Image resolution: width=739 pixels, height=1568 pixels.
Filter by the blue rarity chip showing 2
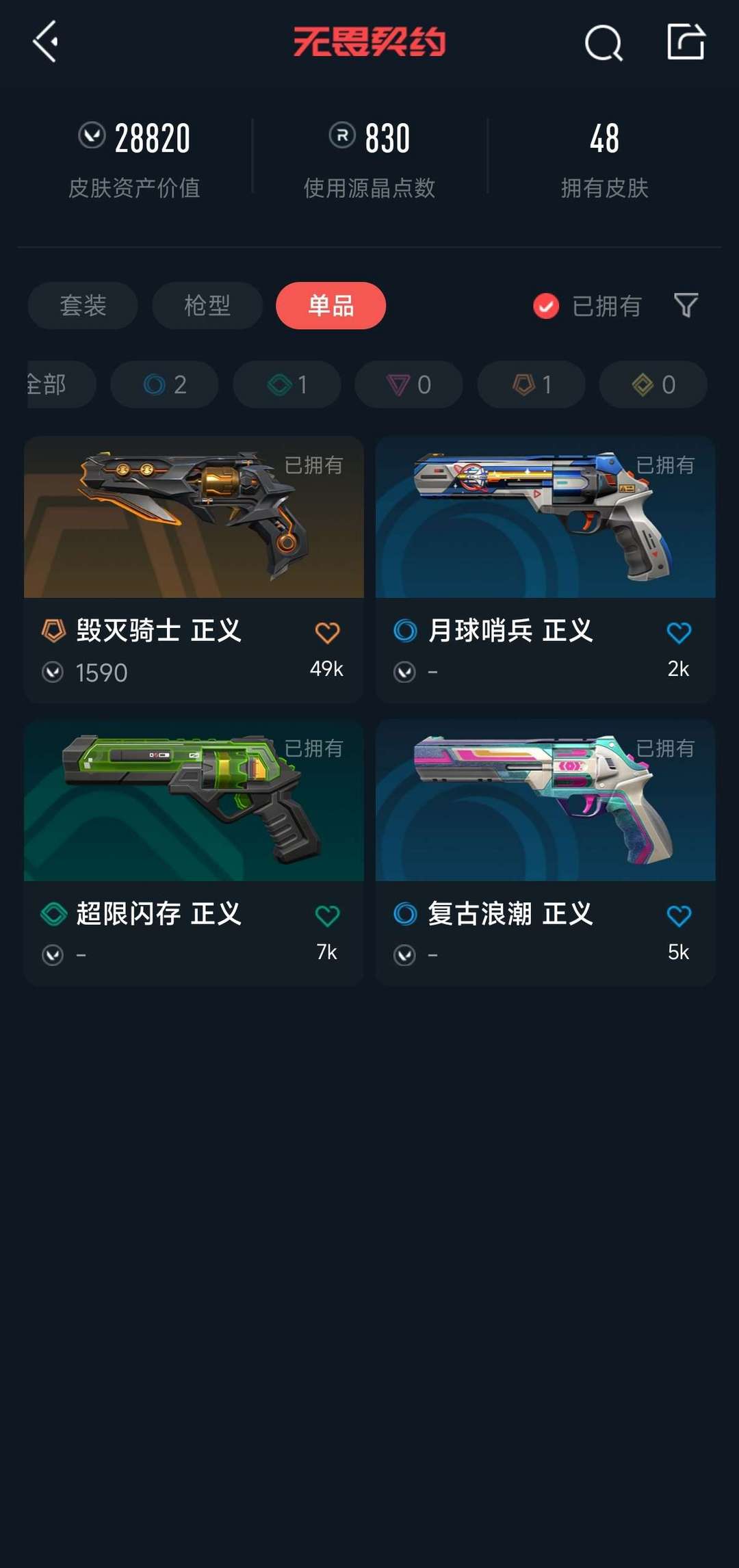point(164,384)
